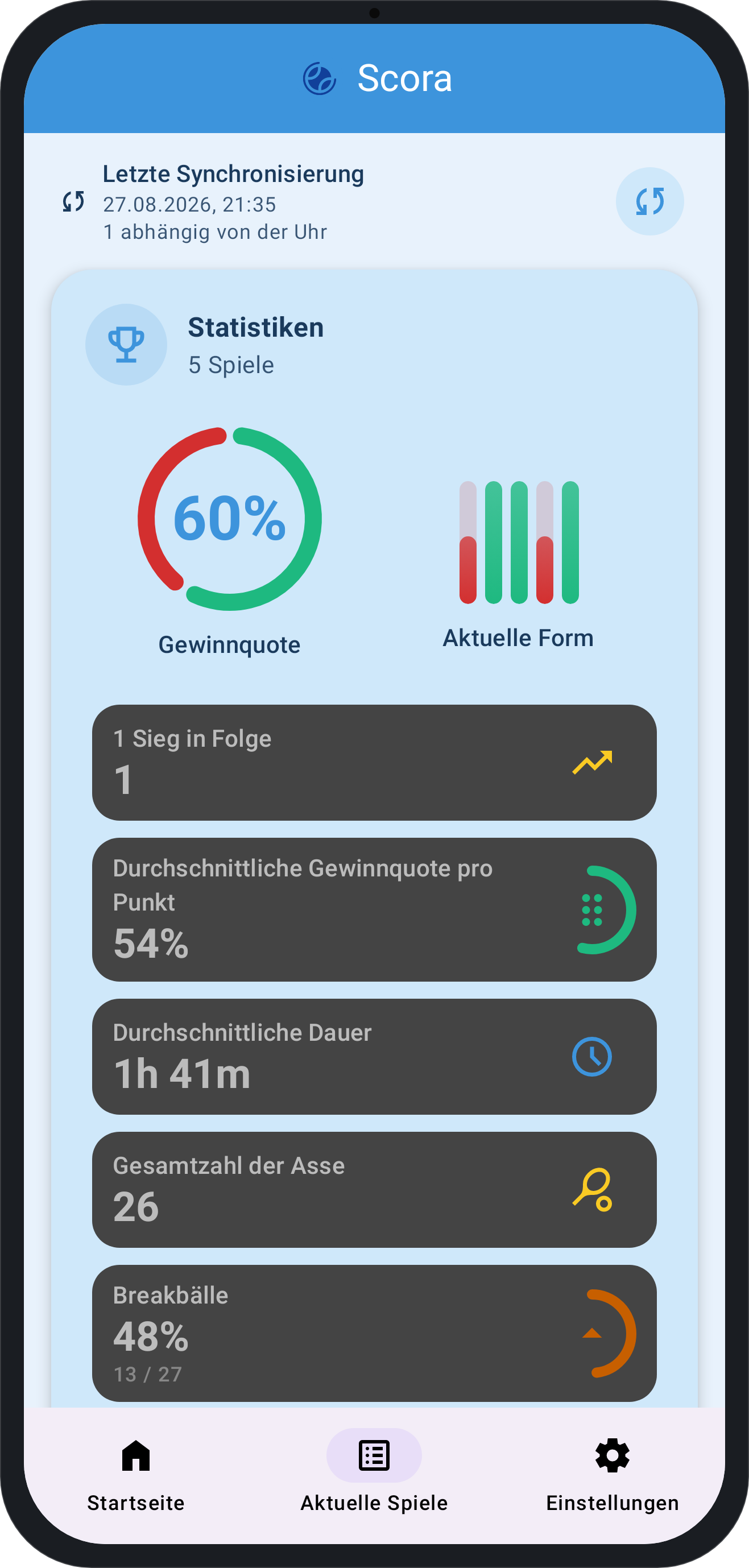The image size is (749, 1568).
Task: Tap the sync refresh button
Action: click(649, 201)
